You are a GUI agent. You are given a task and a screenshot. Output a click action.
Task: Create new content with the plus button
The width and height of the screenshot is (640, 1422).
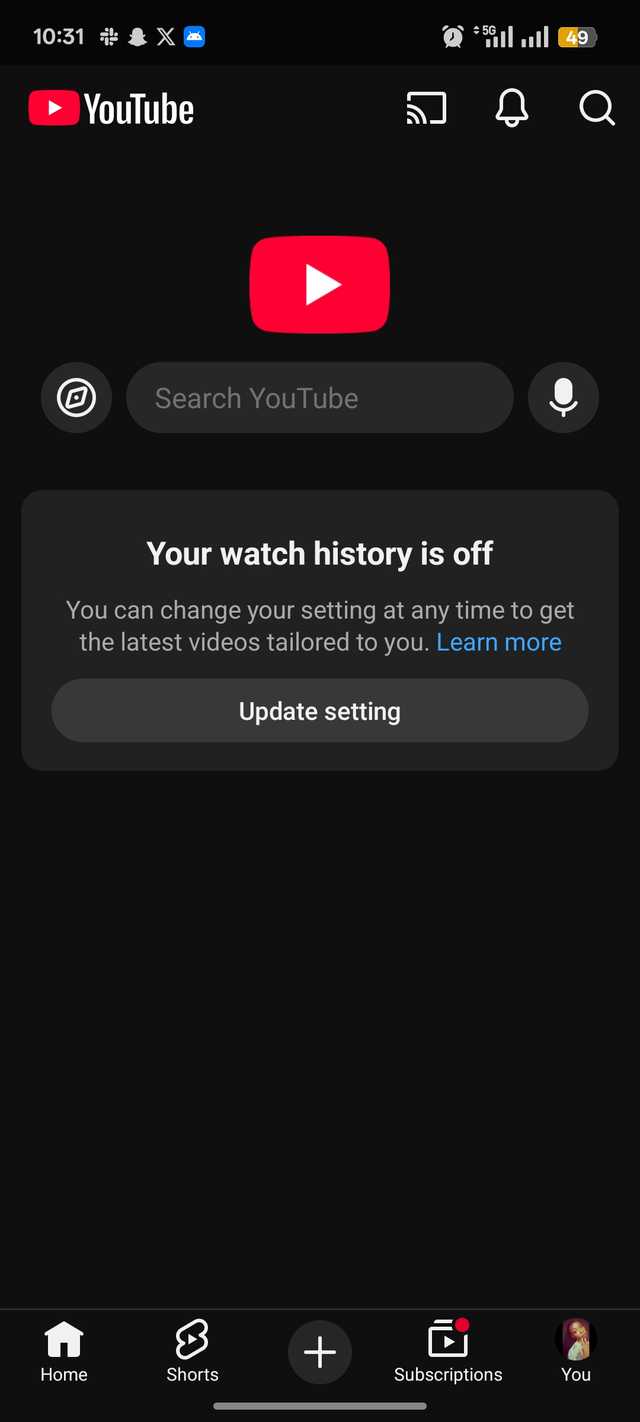point(320,1352)
